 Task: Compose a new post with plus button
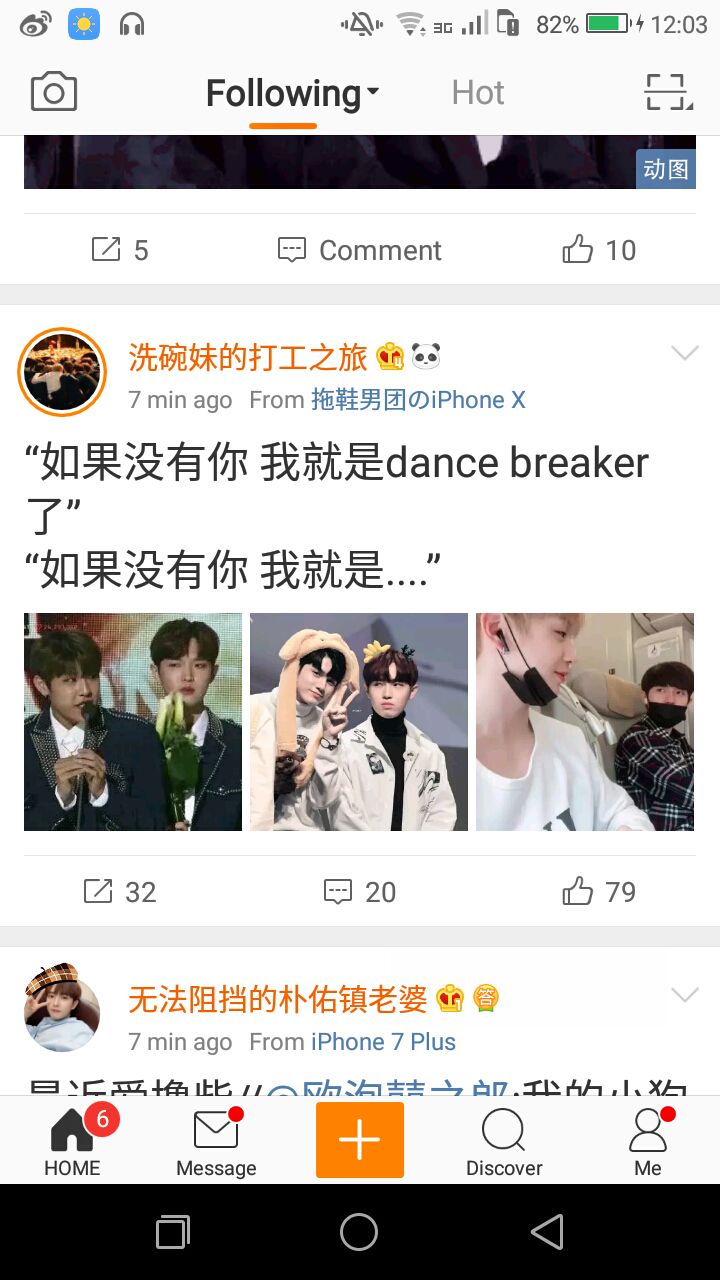pos(360,1140)
